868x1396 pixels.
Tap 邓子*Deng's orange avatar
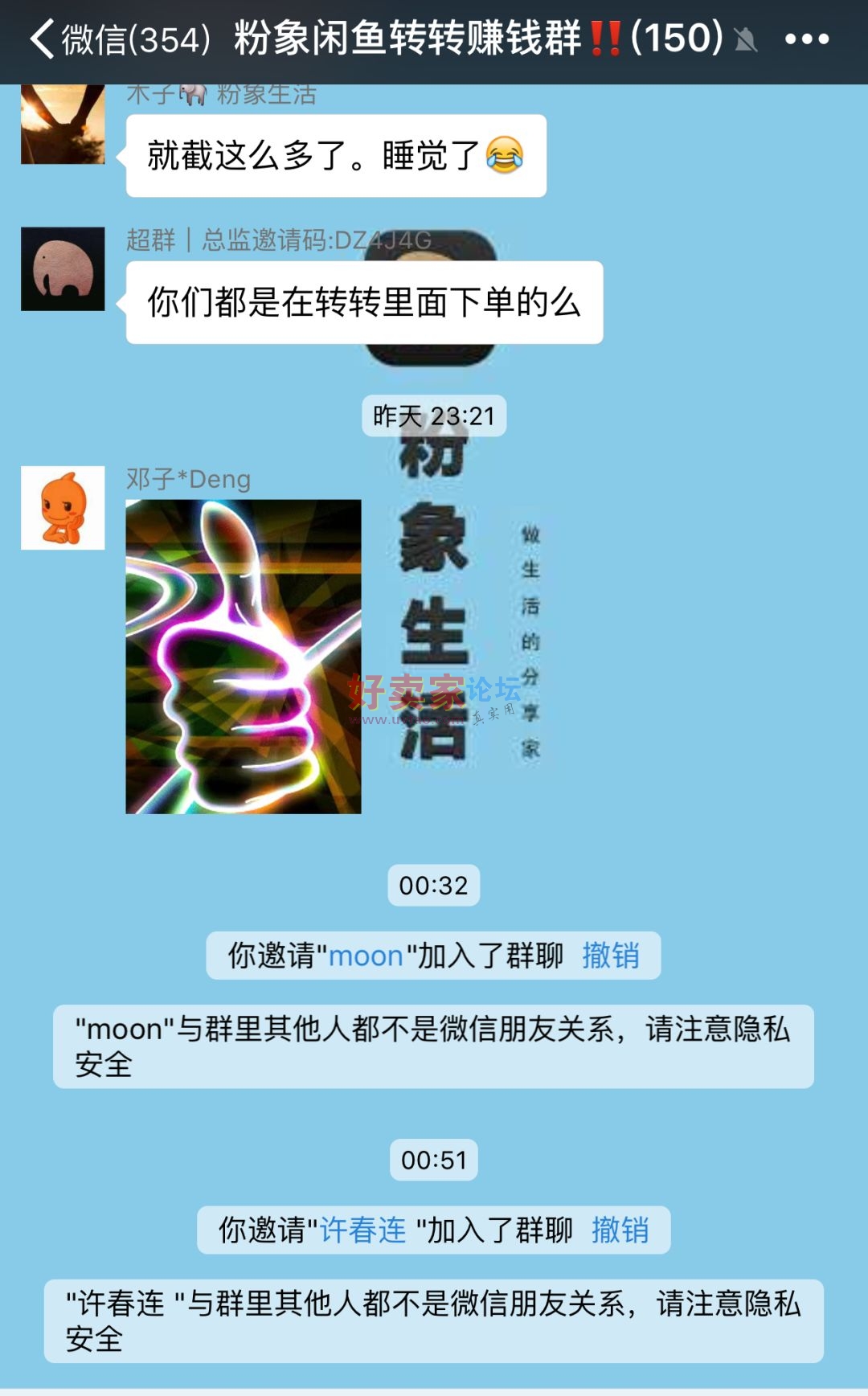tap(63, 508)
